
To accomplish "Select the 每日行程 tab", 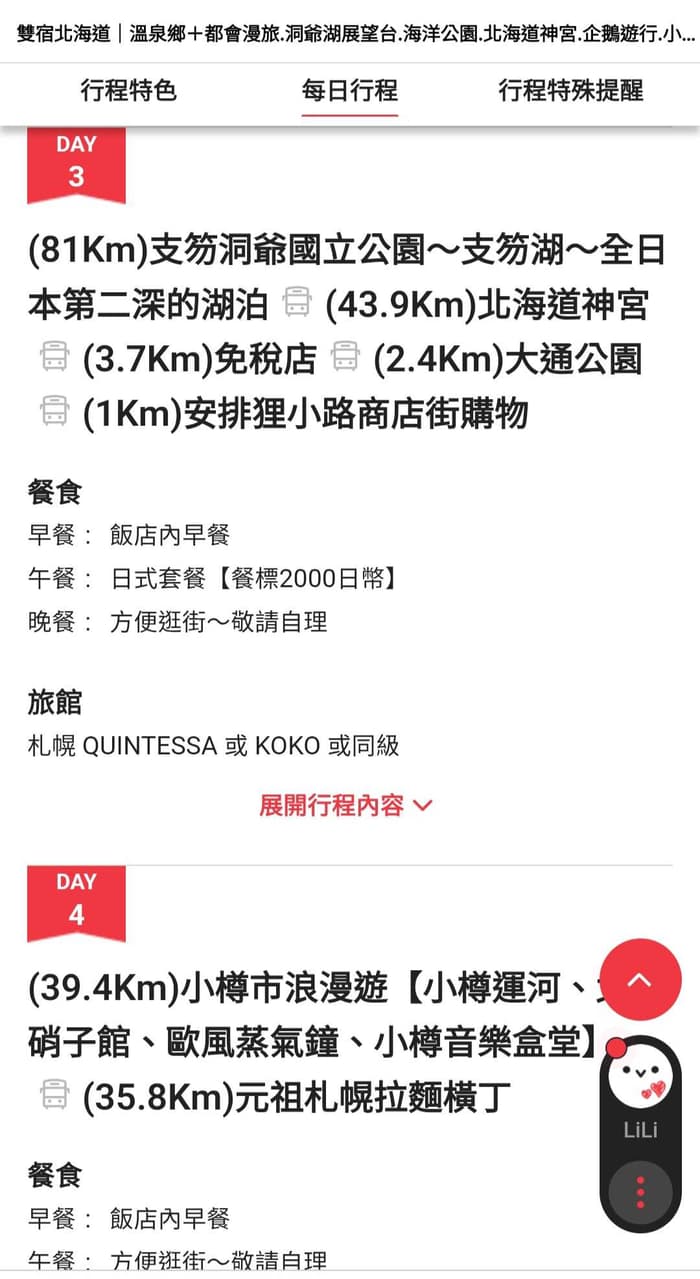I will pyautogui.click(x=350, y=91).
